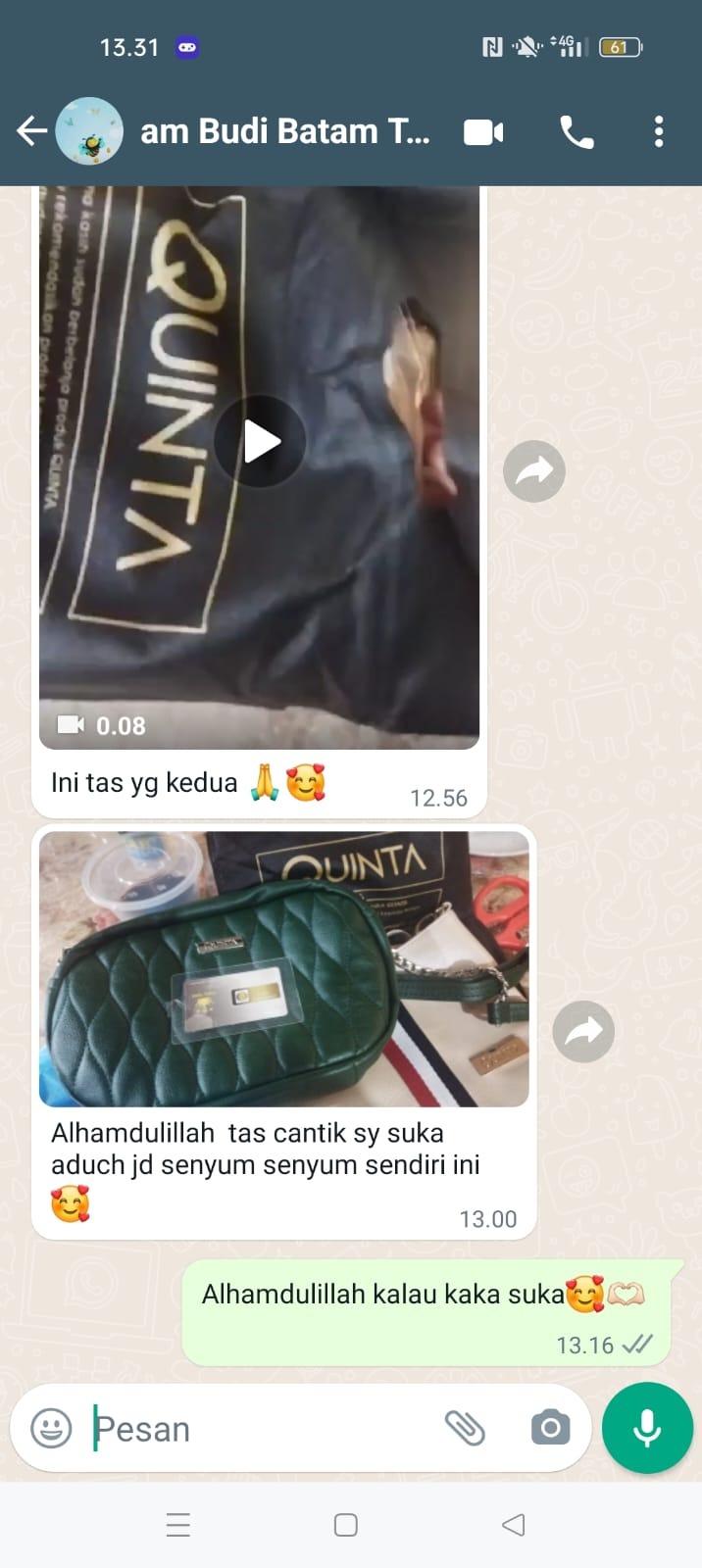Go back to the chat list
This screenshot has height=1568, width=702.
(x=31, y=130)
